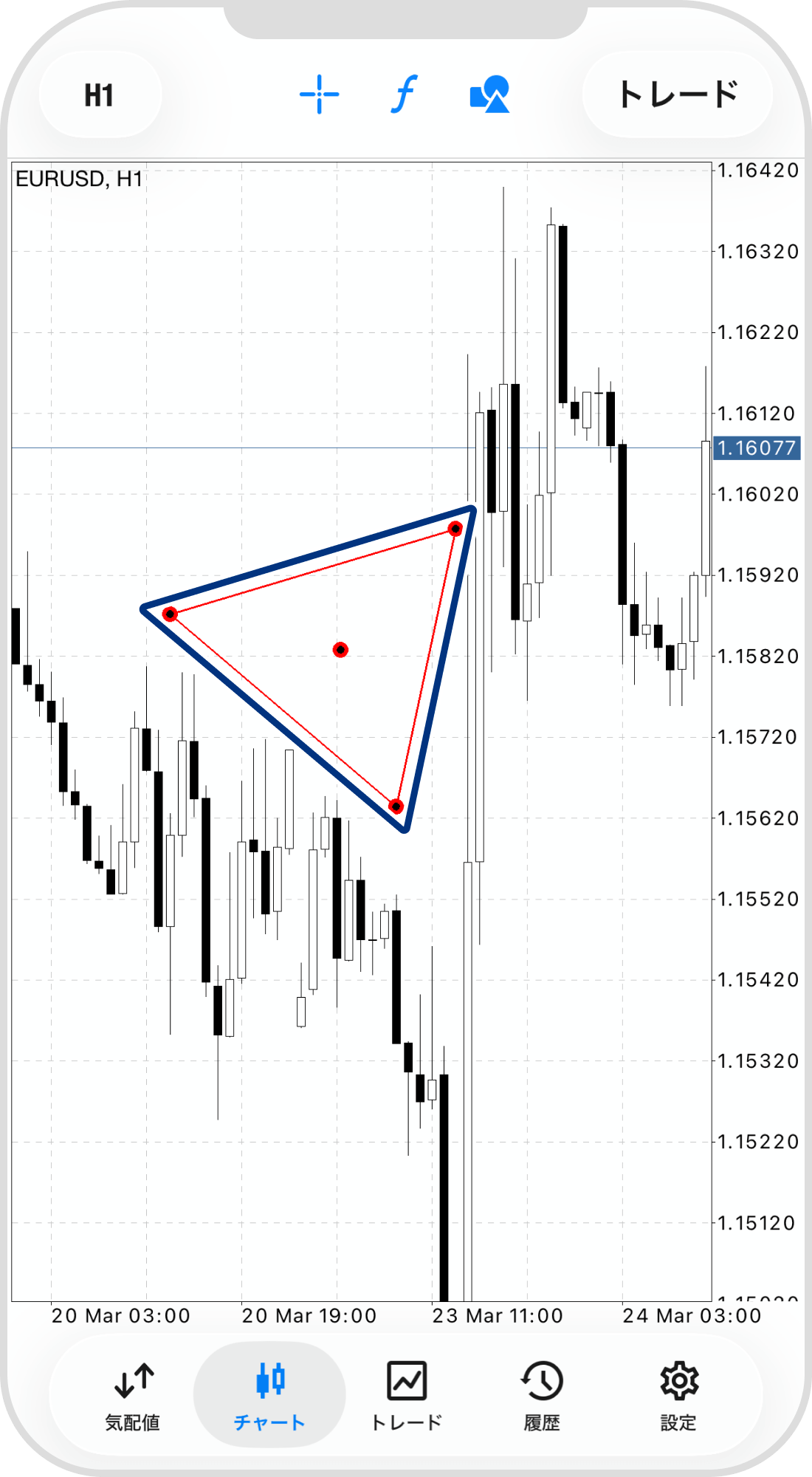Screen dimensions: 812x1477
Task: Open the indicators function icon
Action: click(x=404, y=95)
